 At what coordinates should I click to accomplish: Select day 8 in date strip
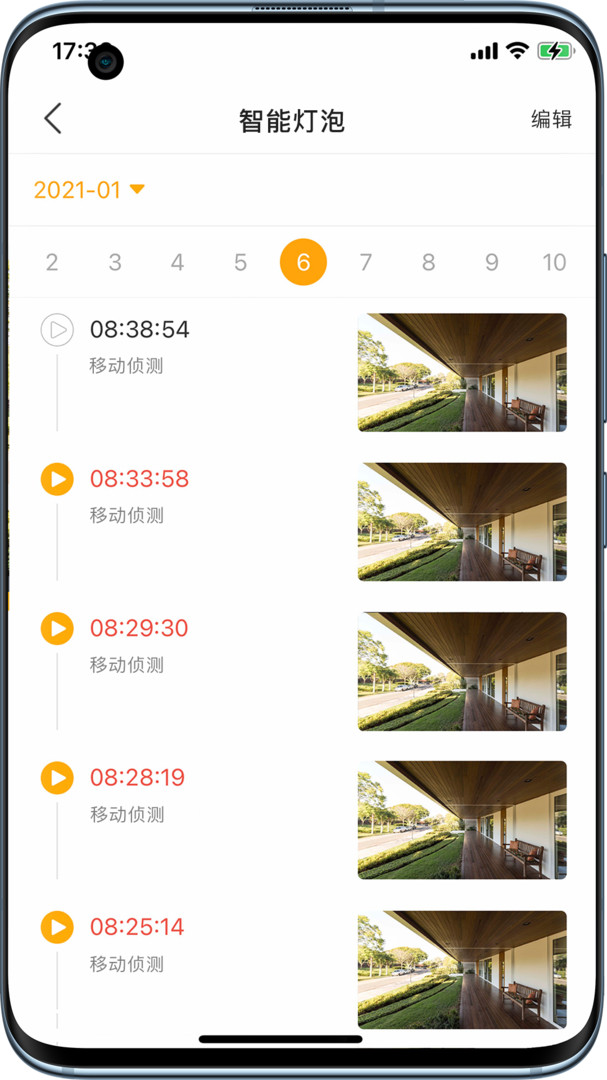point(428,263)
